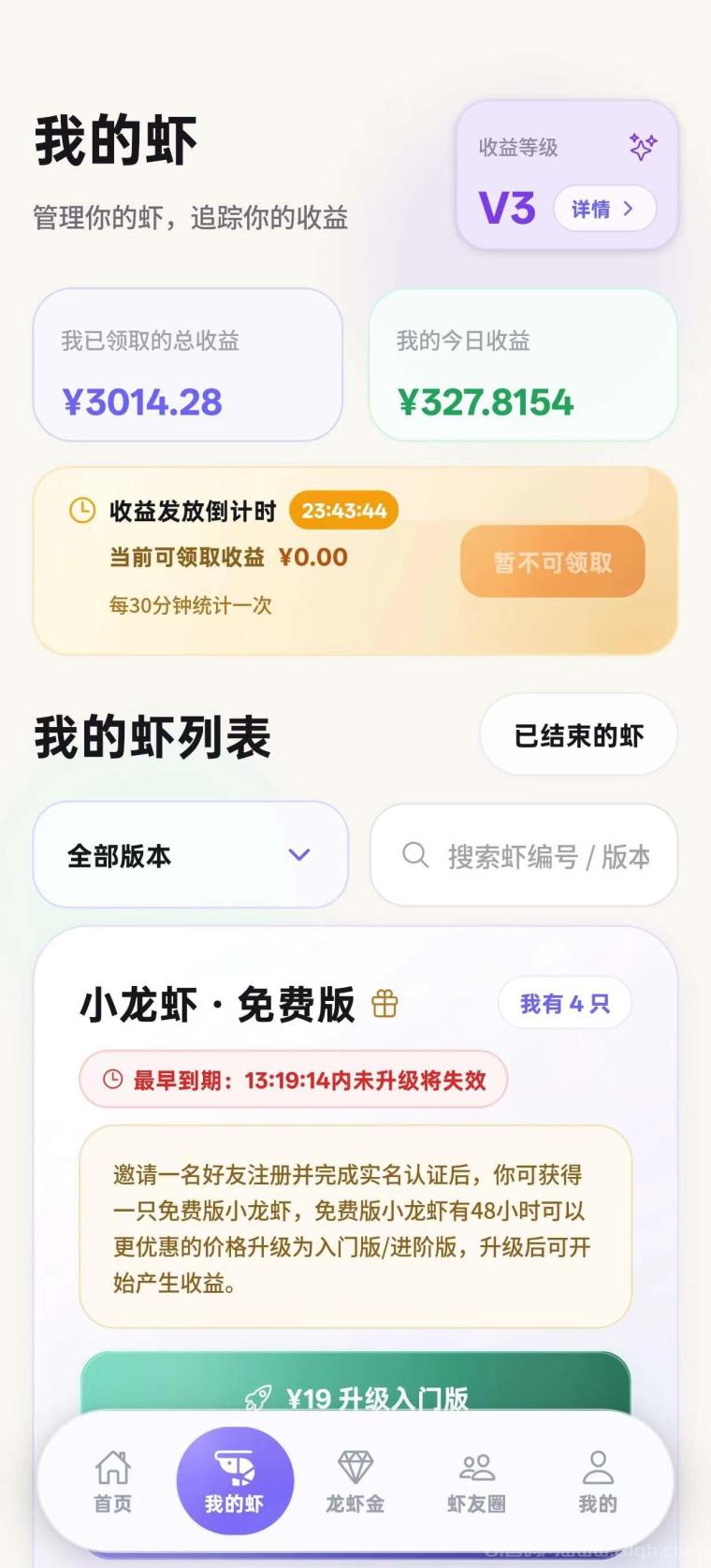Click the chevron inside the 详情 button
Viewport: 711px width, 1568px height.
pyautogui.click(x=630, y=209)
